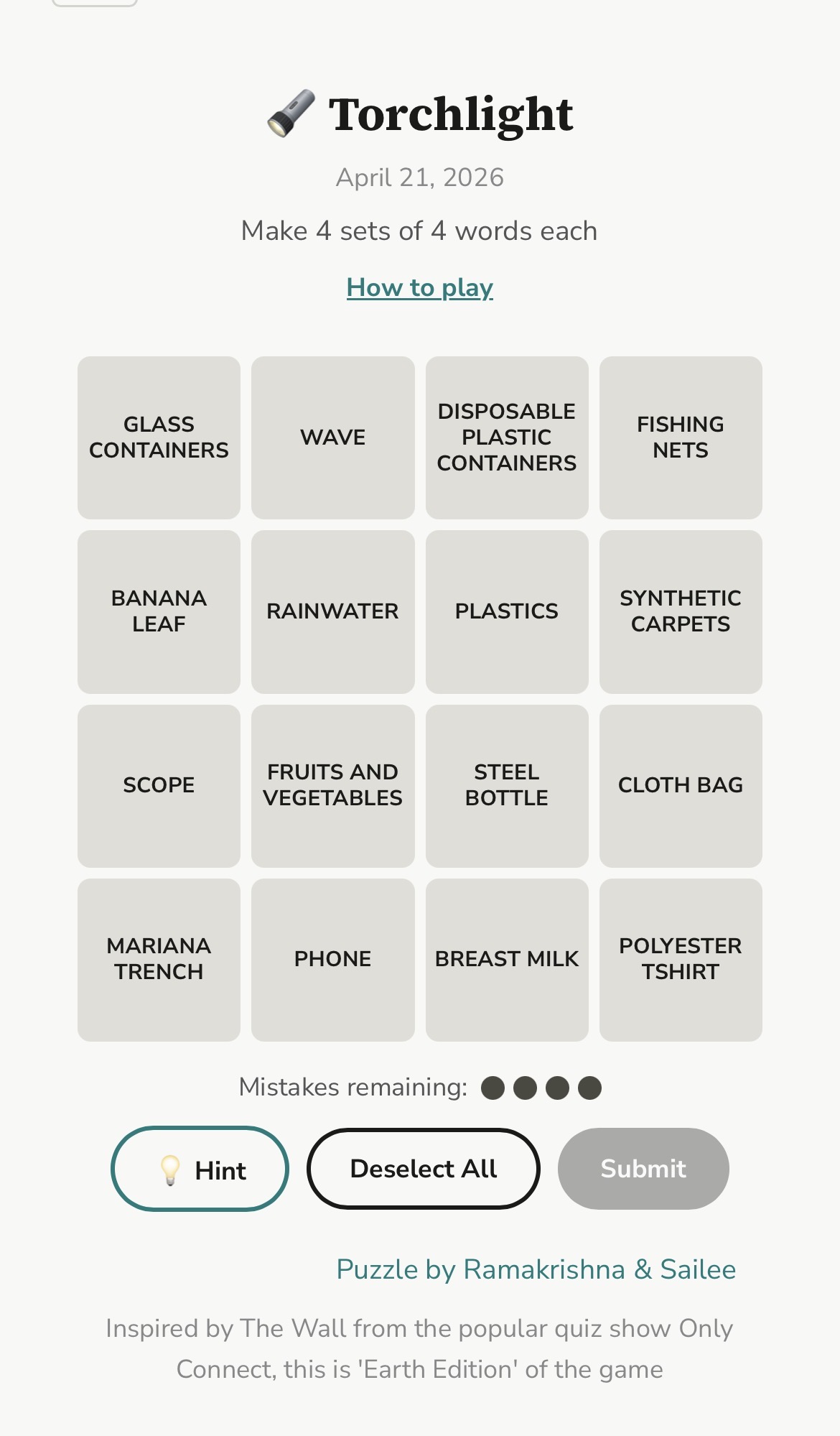This screenshot has height=1436, width=840.
Task: Select the BANANA LEAF tile
Action: (159, 611)
